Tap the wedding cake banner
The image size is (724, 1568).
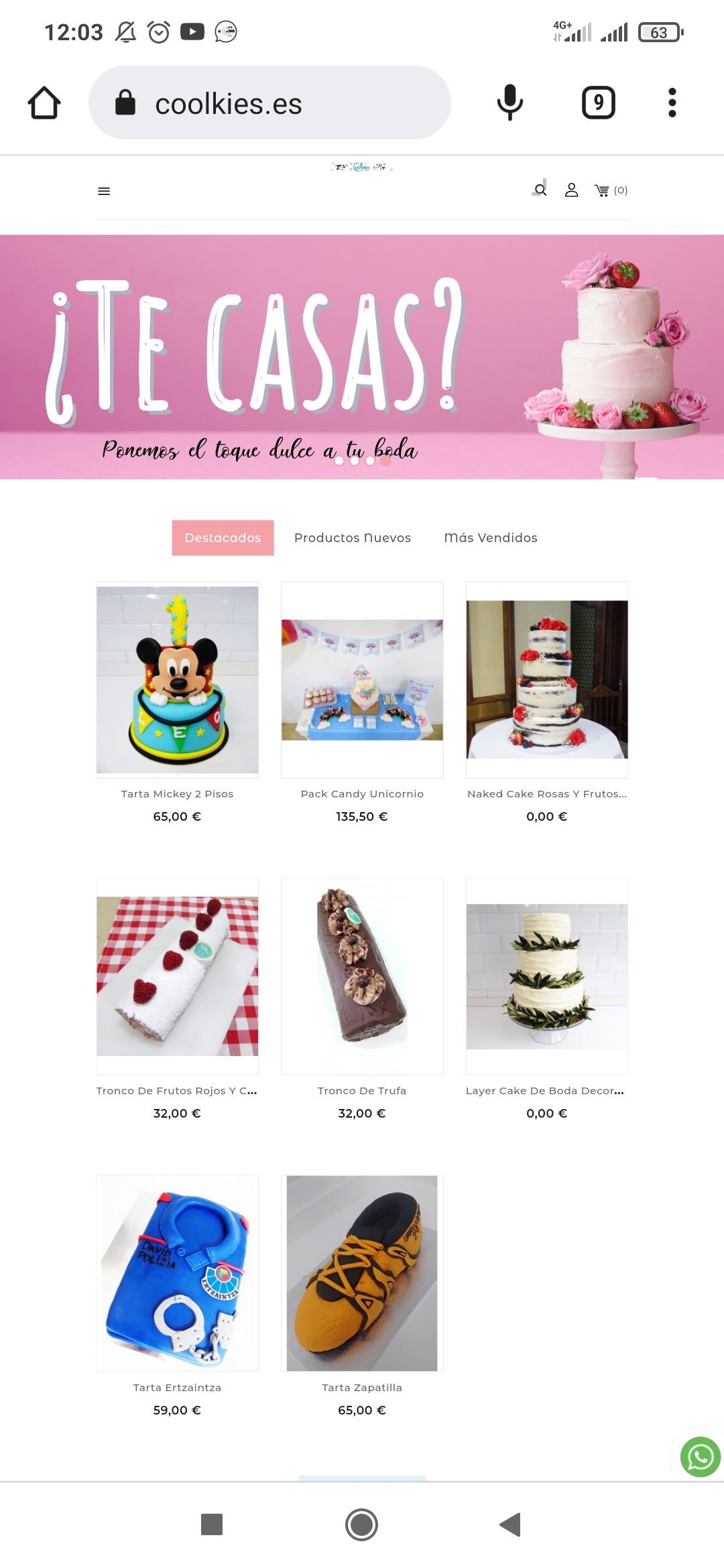click(x=362, y=356)
